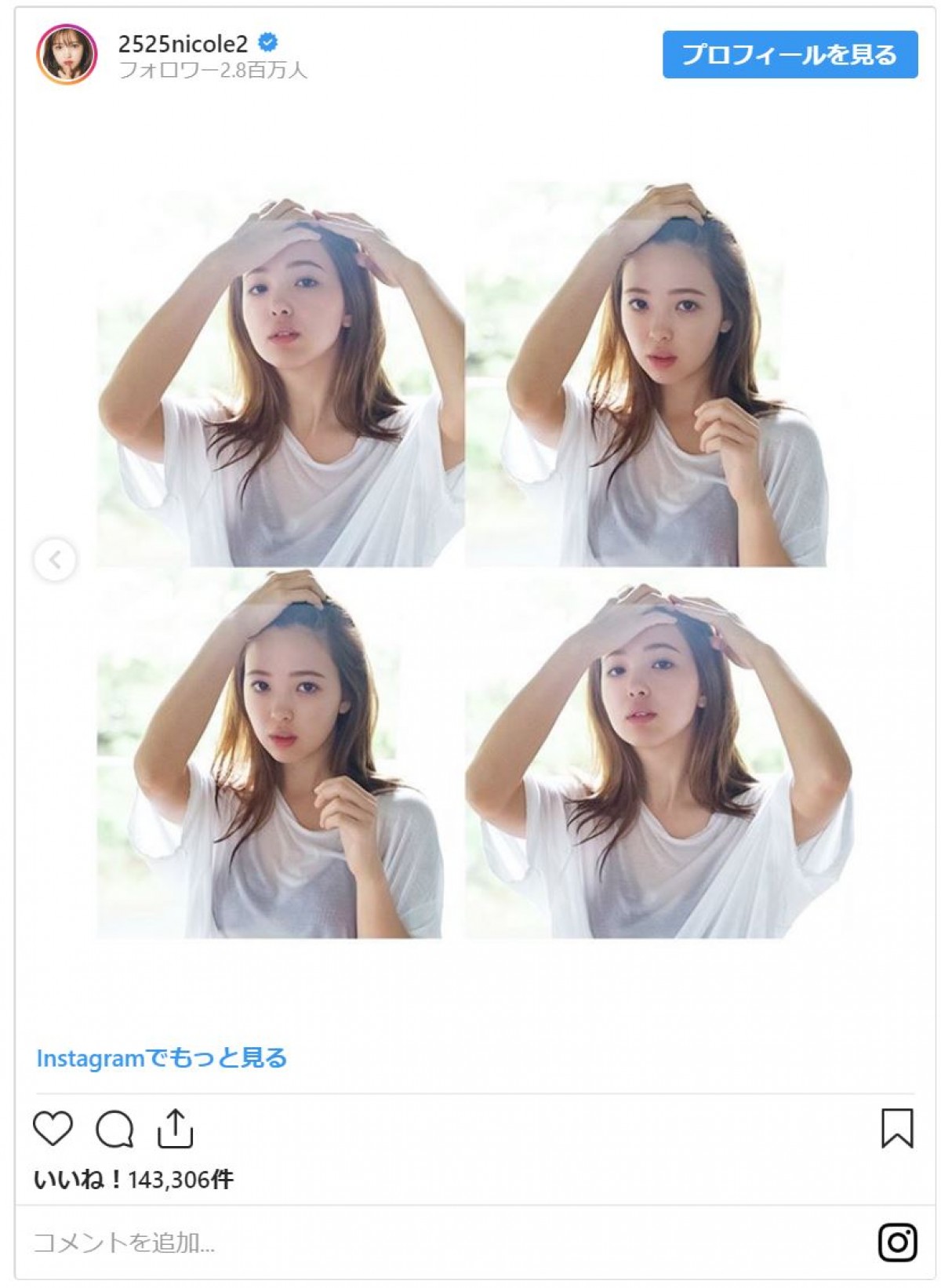Go to previous photo with left arrow
The image size is (941, 1288).
point(55,559)
